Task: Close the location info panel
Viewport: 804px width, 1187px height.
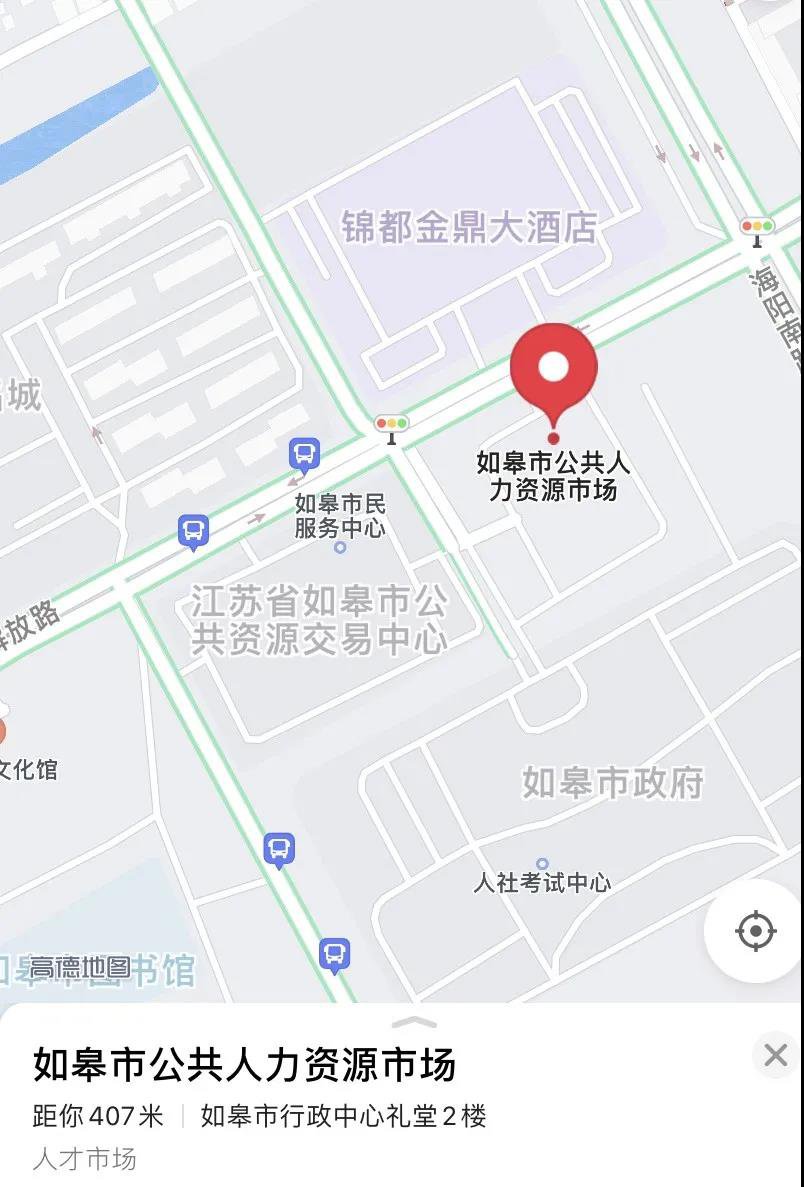Action: click(775, 1055)
